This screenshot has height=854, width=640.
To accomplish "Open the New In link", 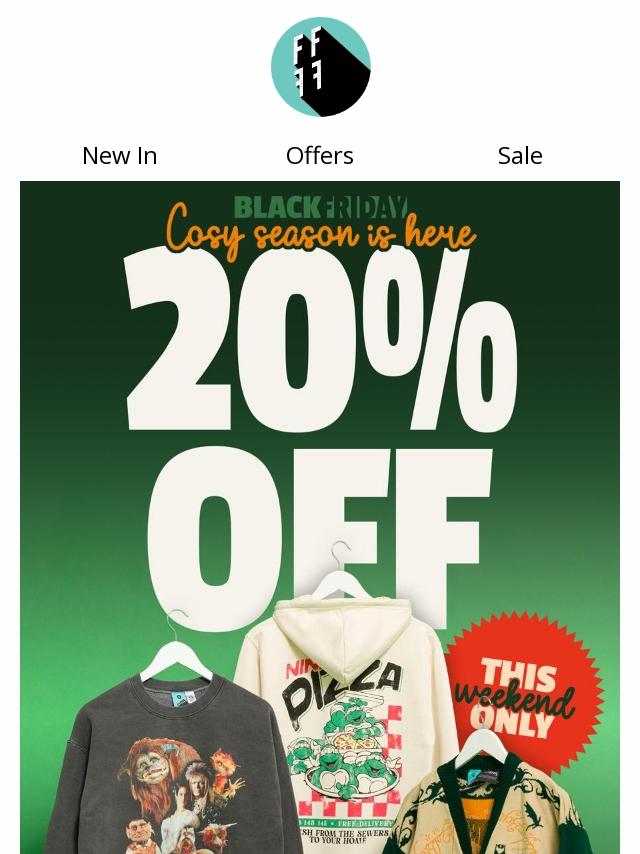I will pyautogui.click(x=119, y=156).
